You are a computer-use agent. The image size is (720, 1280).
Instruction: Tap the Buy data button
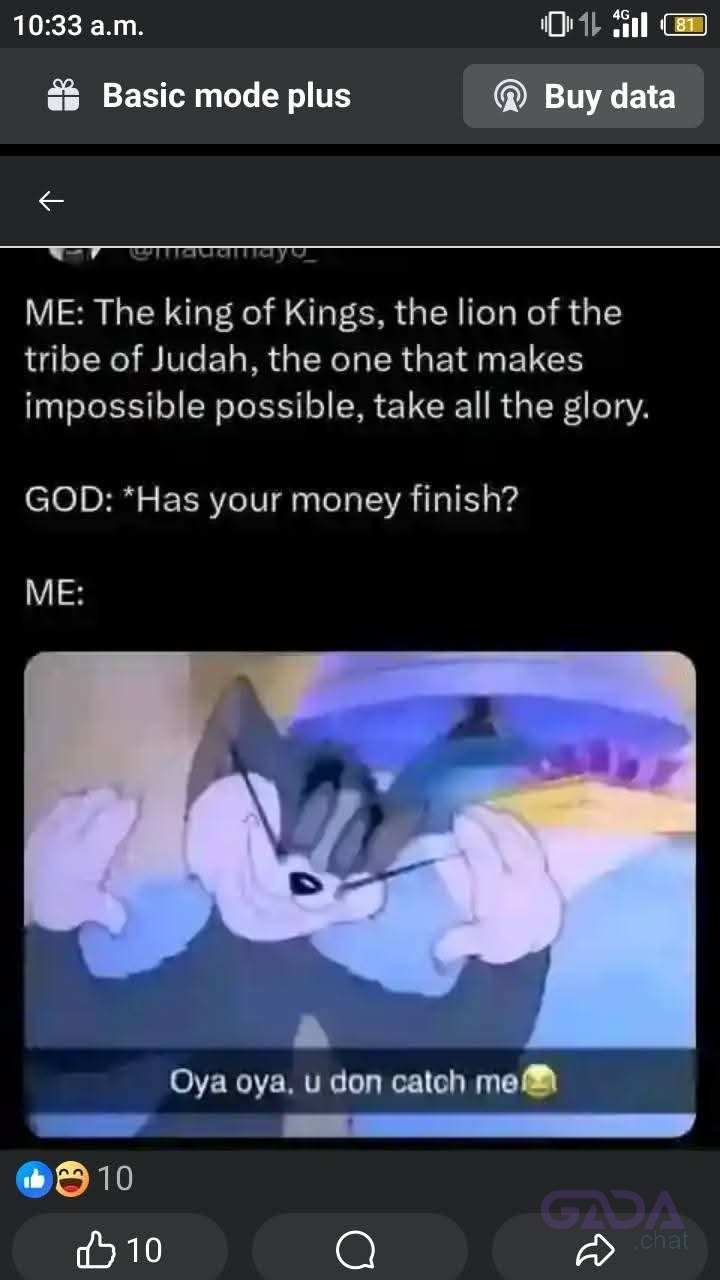[583, 96]
